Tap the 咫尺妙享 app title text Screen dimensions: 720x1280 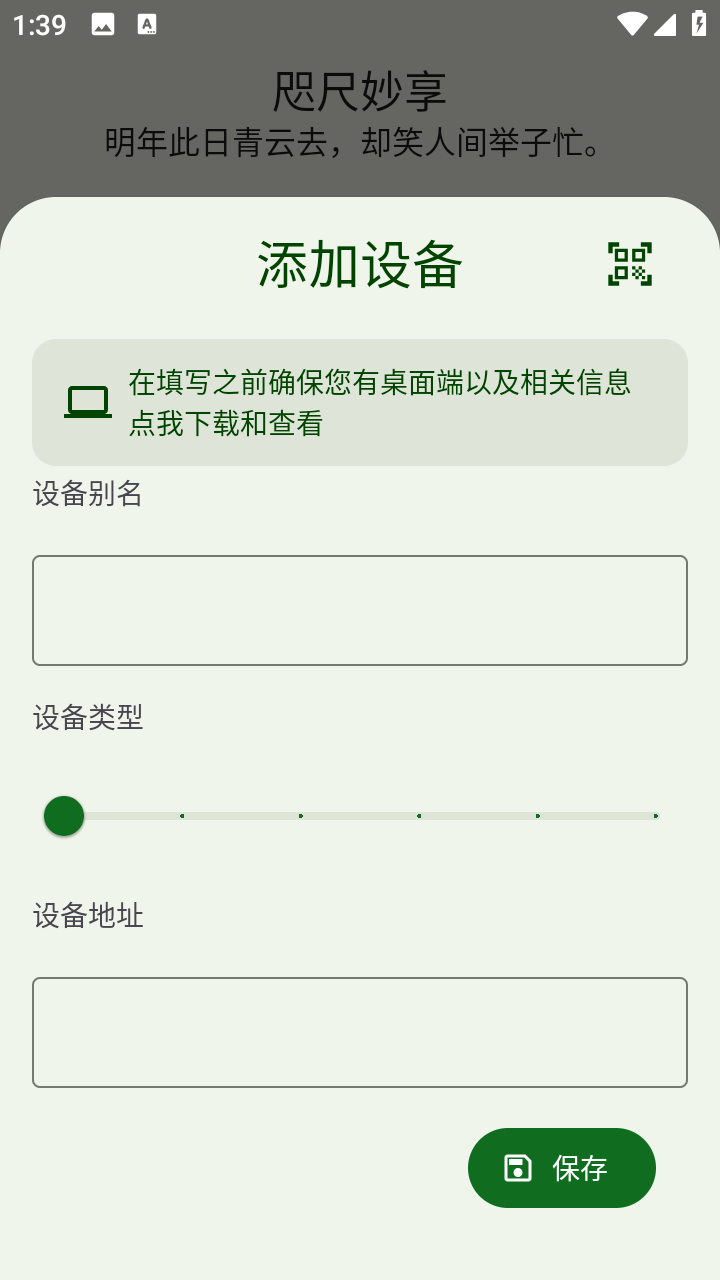coord(360,89)
